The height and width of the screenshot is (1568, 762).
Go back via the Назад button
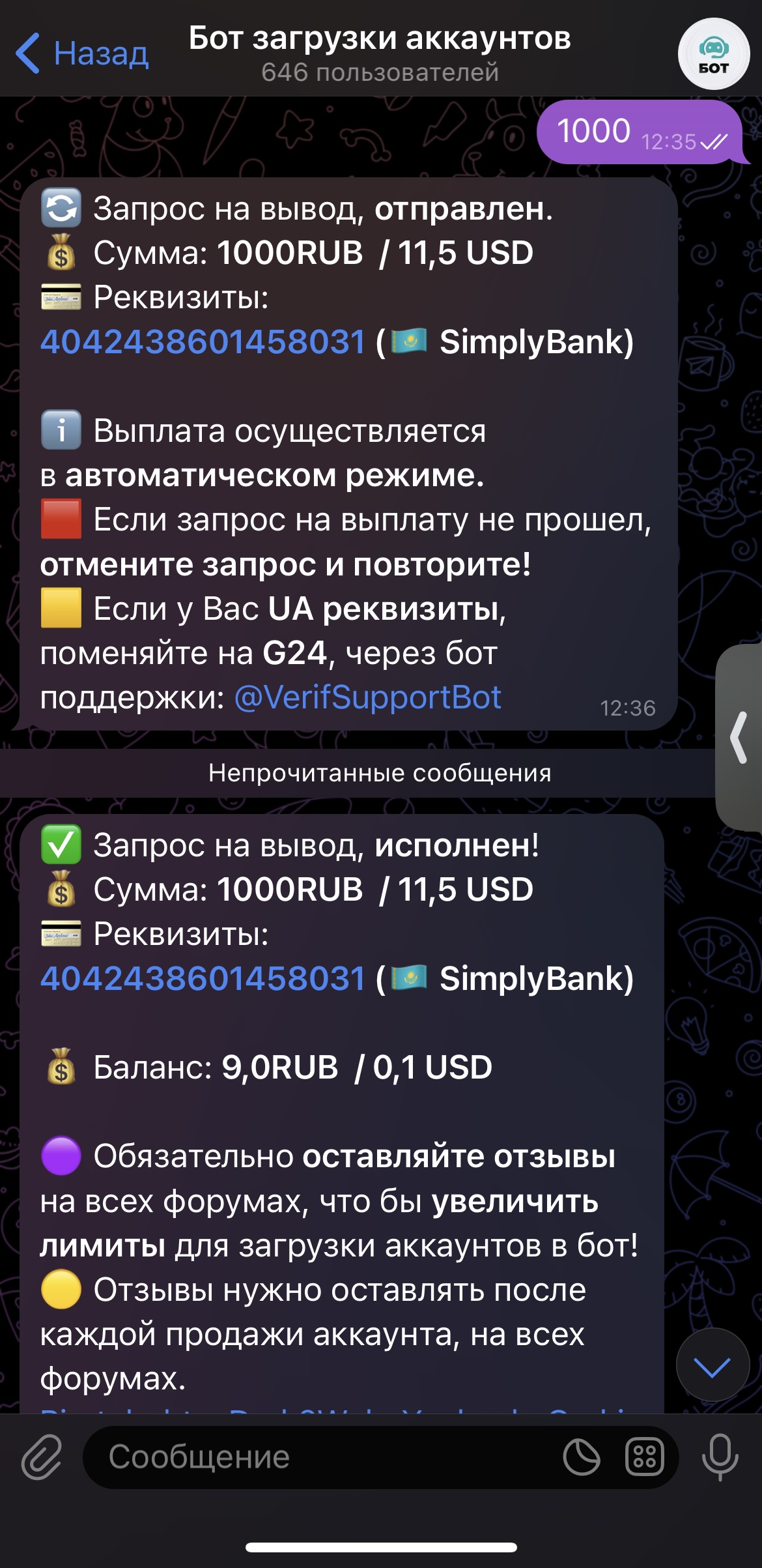pos(83,53)
